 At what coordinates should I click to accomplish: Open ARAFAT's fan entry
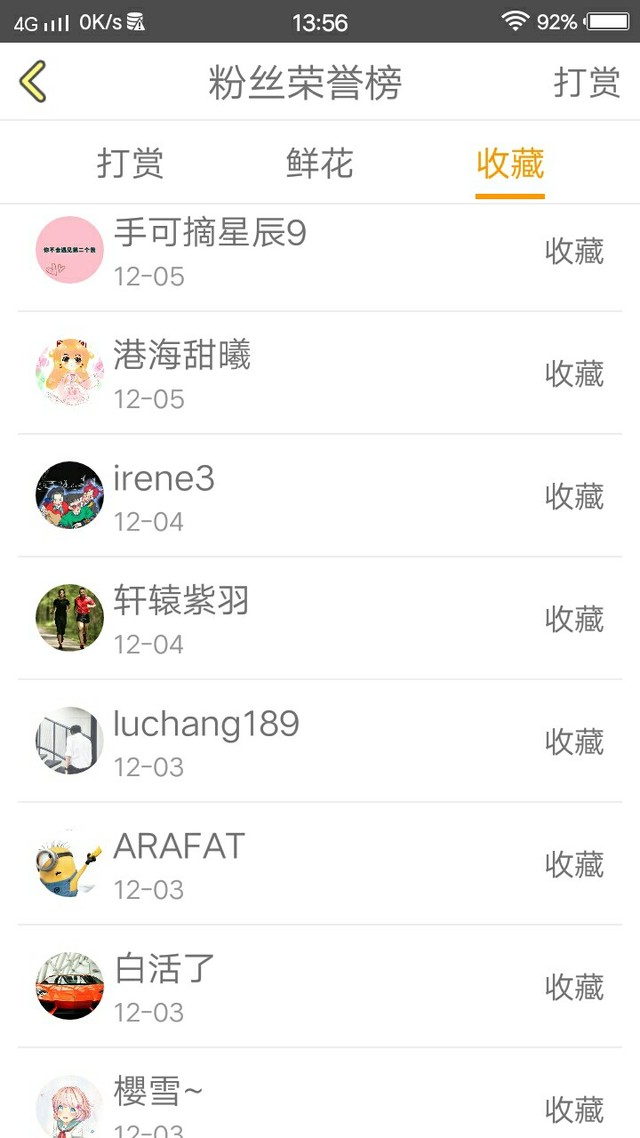tap(320, 864)
